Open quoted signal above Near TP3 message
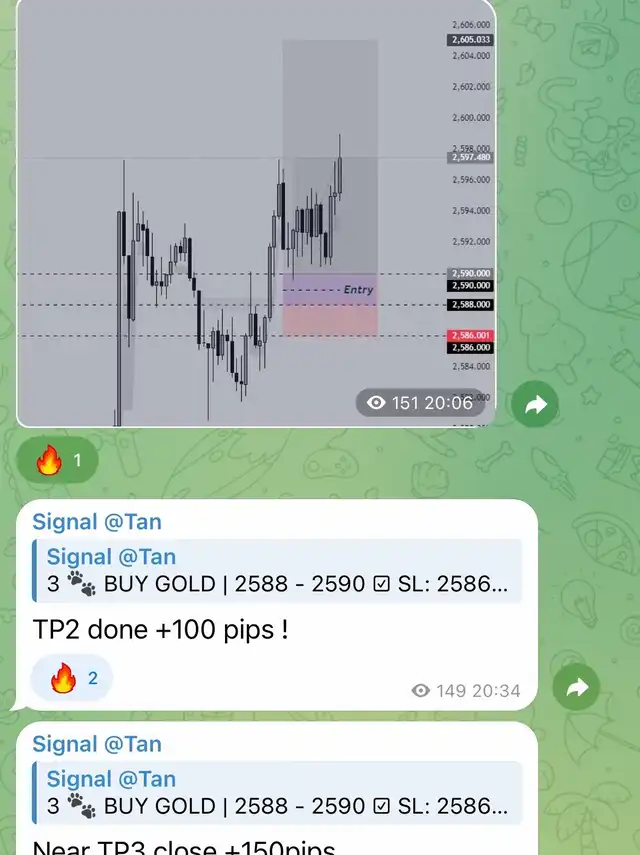This screenshot has width=640, height=855. pyautogui.click(x=277, y=793)
